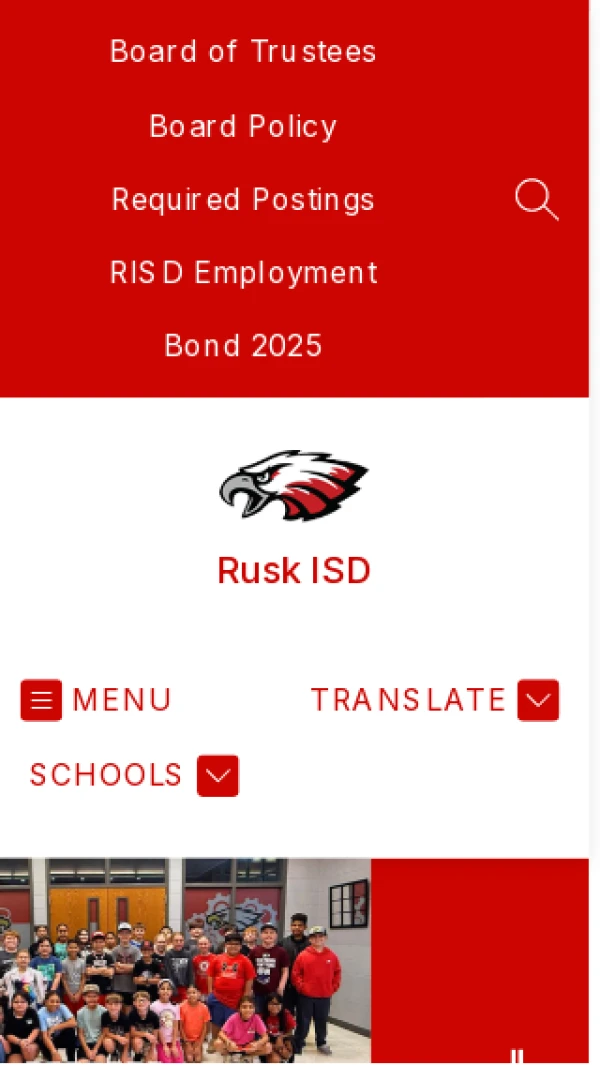Screen dimensions: 600x1065
Task: Tap the search magnifier icon
Action: (536, 199)
